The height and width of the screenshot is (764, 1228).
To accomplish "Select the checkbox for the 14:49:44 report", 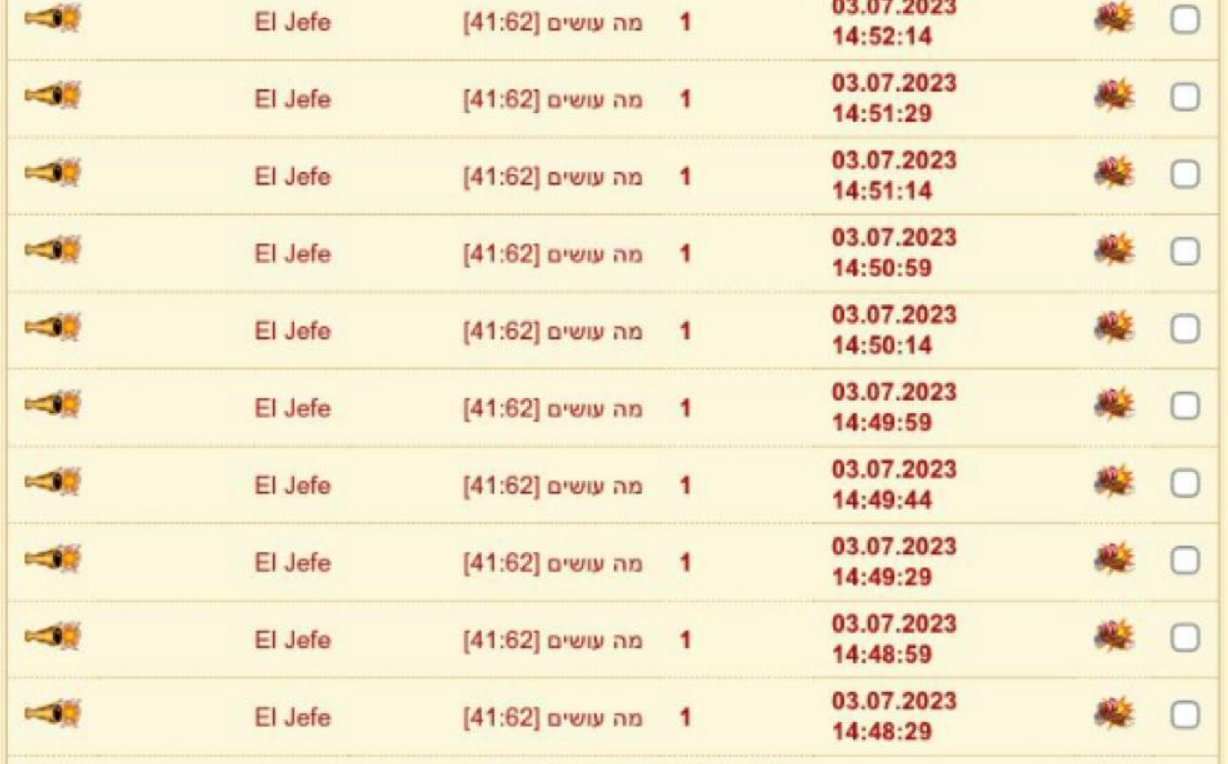I will coord(1184,483).
